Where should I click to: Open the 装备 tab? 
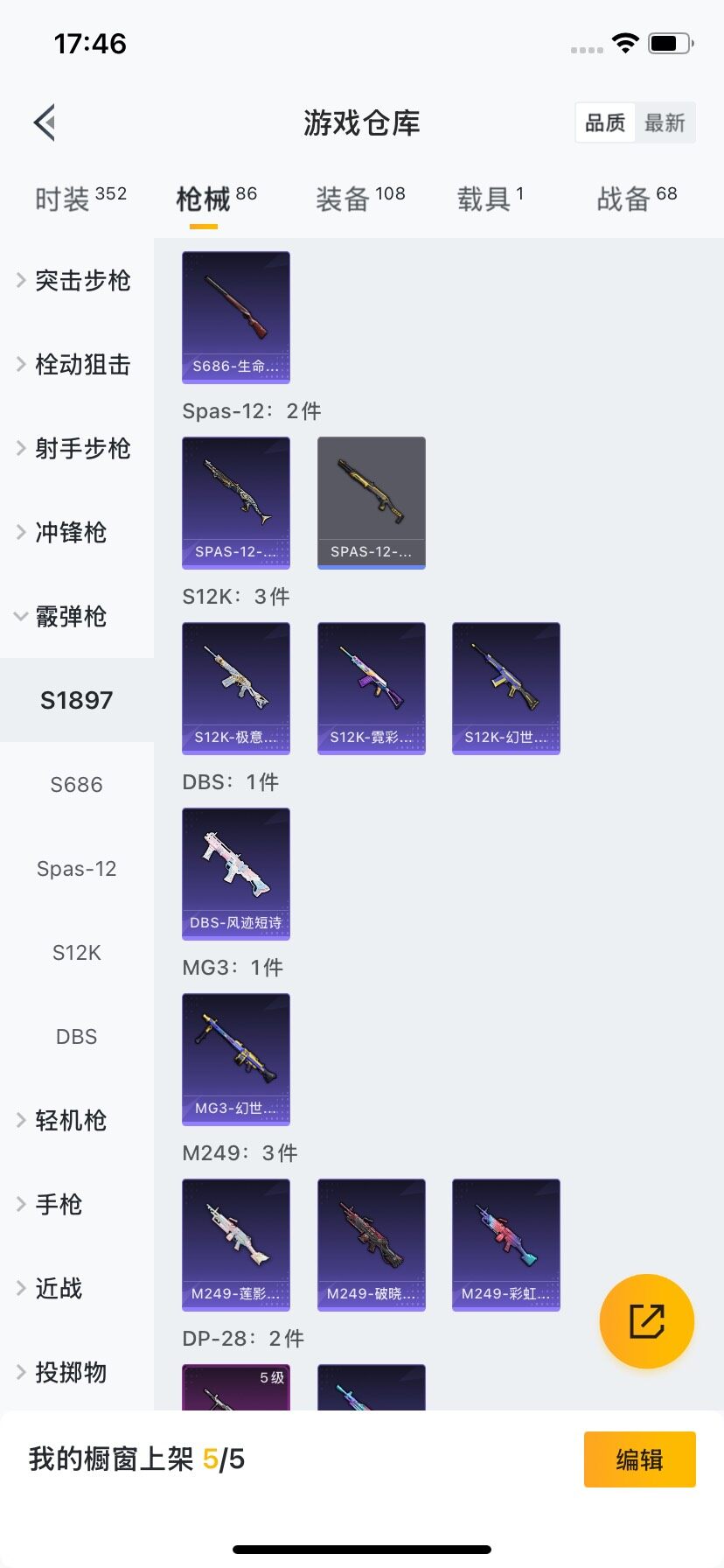pyautogui.click(x=359, y=199)
